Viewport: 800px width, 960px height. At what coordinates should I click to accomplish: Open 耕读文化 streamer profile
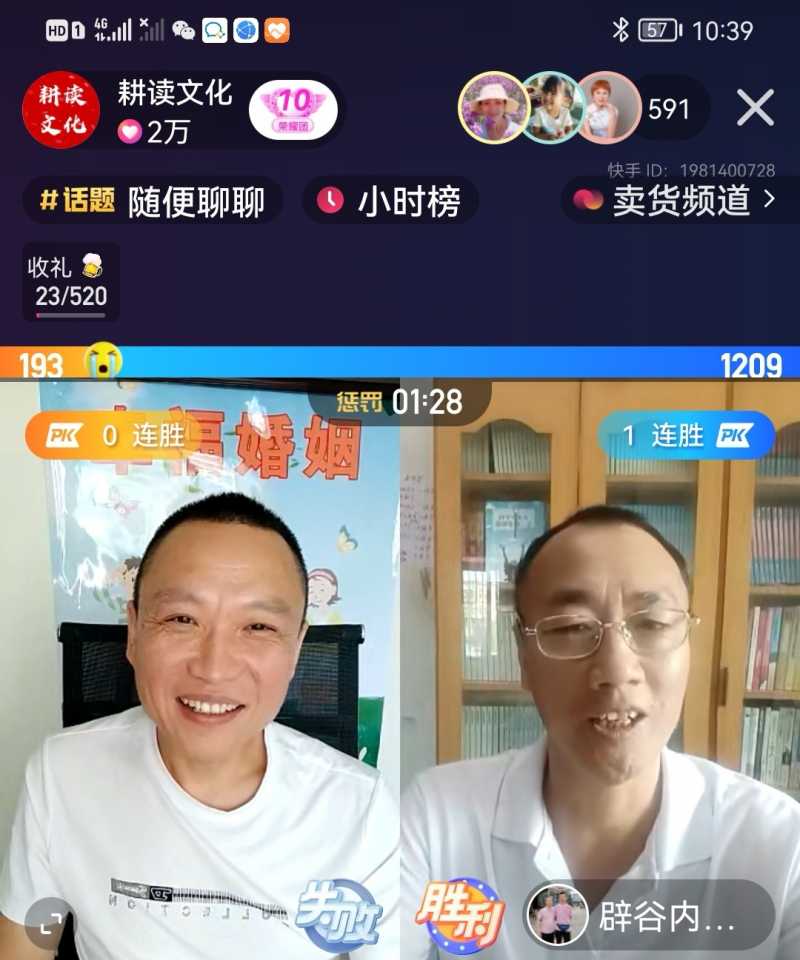pos(61,110)
